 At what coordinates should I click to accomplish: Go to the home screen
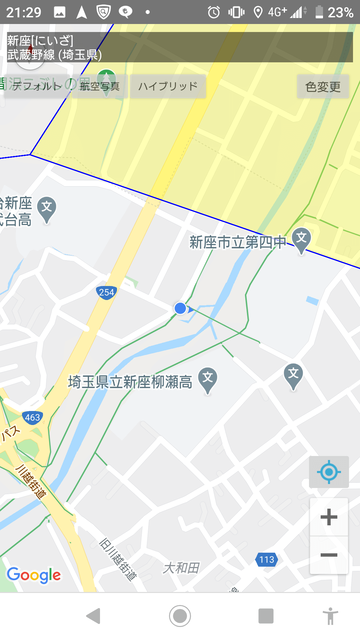pyautogui.click(x=180, y=616)
